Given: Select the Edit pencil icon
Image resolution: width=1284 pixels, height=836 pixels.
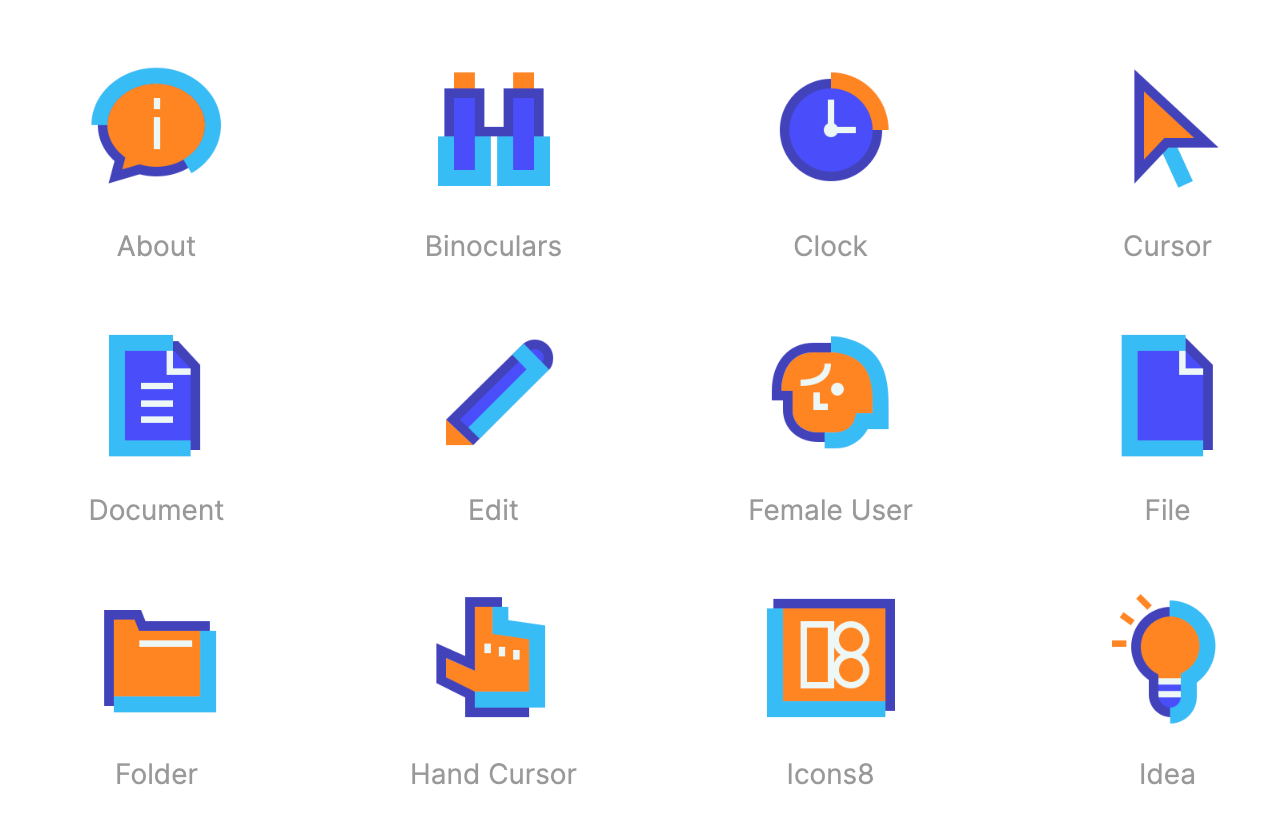Looking at the screenshot, I should pyautogui.click(x=498, y=393).
